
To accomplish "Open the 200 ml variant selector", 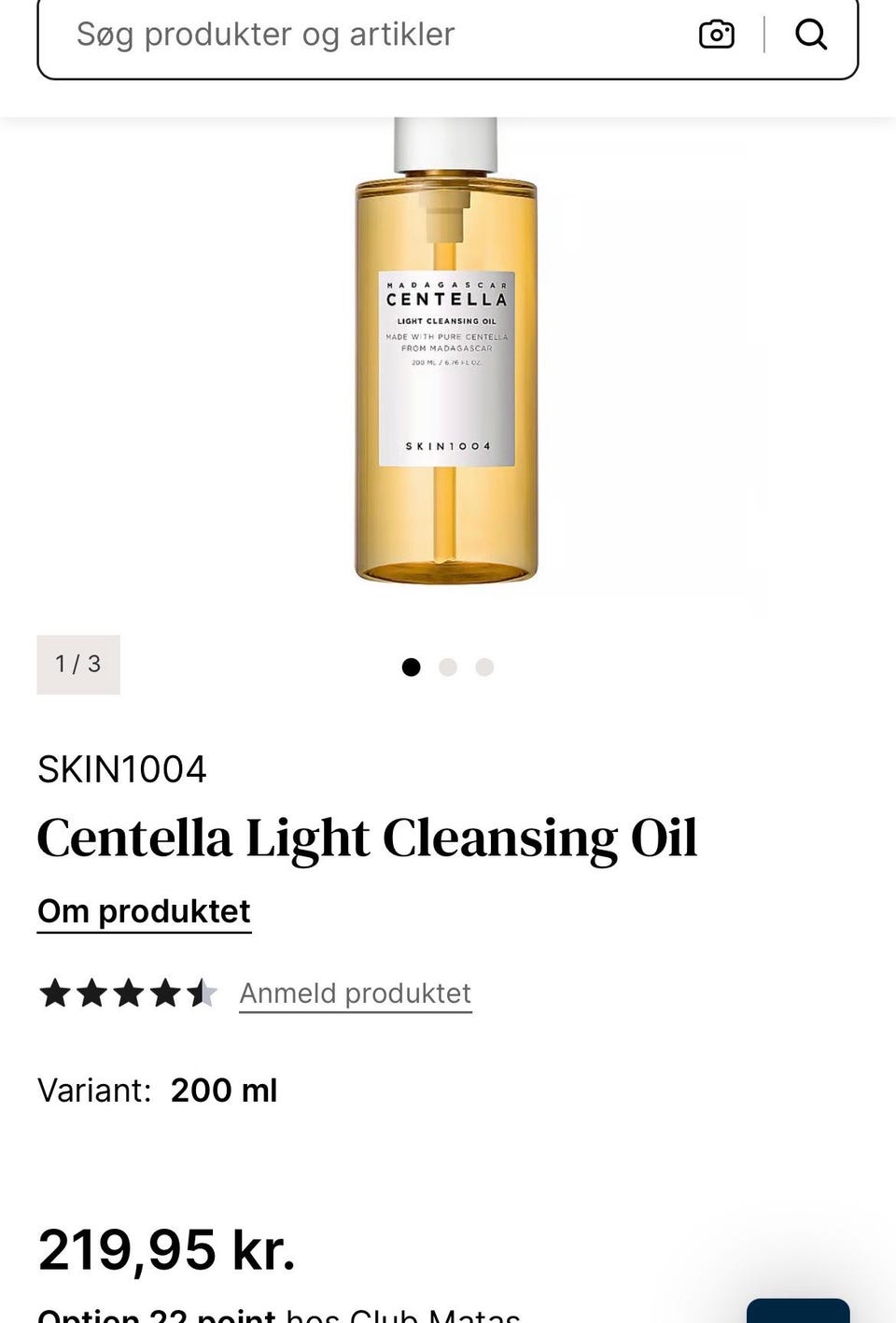I will pos(224,1090).
